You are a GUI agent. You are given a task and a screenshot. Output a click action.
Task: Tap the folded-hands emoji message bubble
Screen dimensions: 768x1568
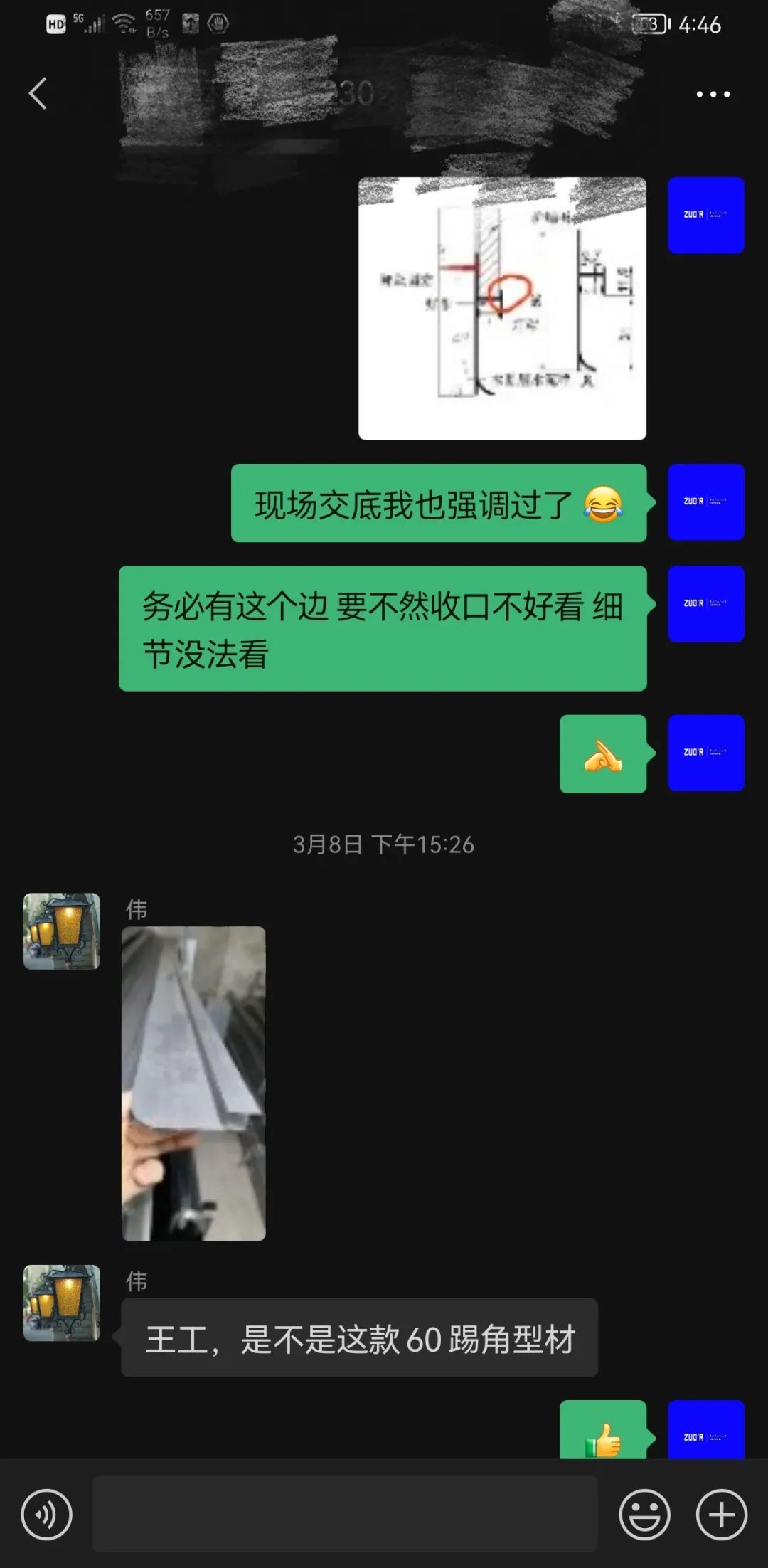coord(602,754)
